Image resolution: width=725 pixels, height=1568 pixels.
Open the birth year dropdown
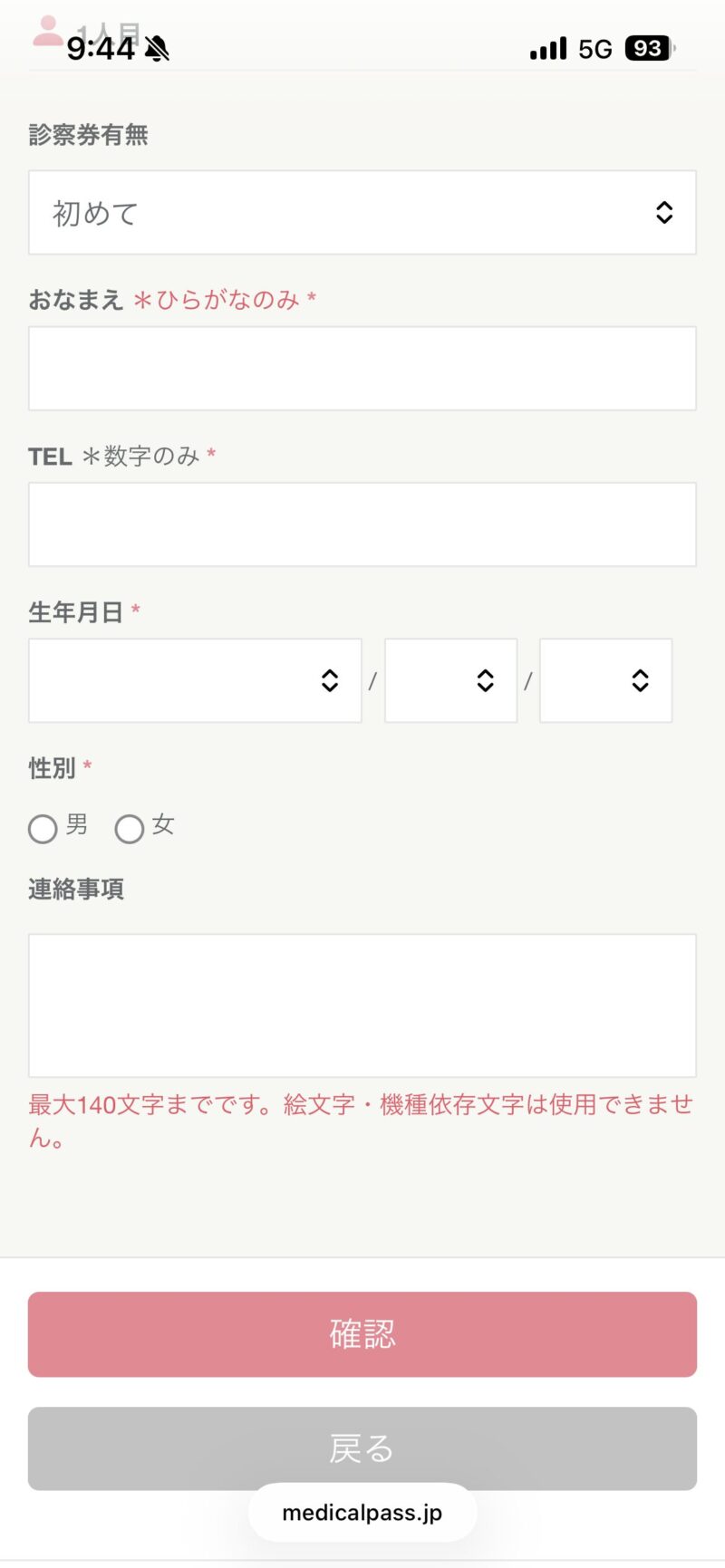tap(195, 680)
